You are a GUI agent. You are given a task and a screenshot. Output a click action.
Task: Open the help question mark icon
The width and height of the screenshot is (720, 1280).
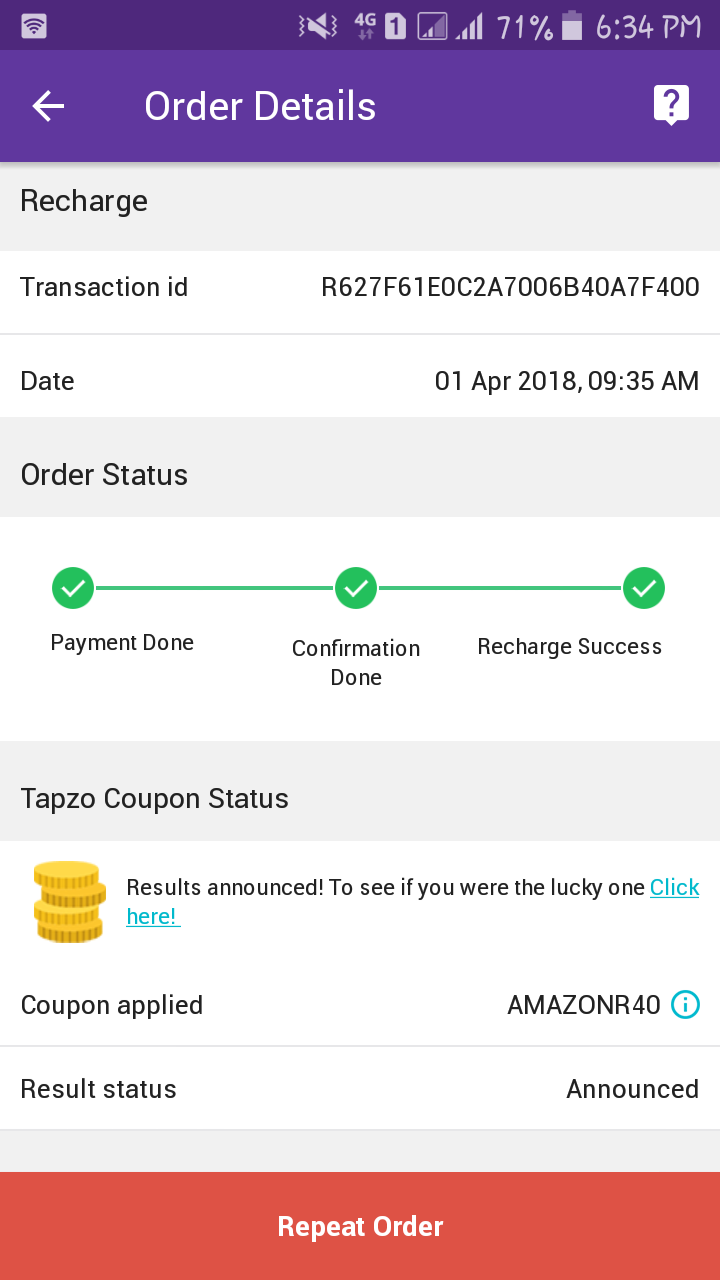671,104
